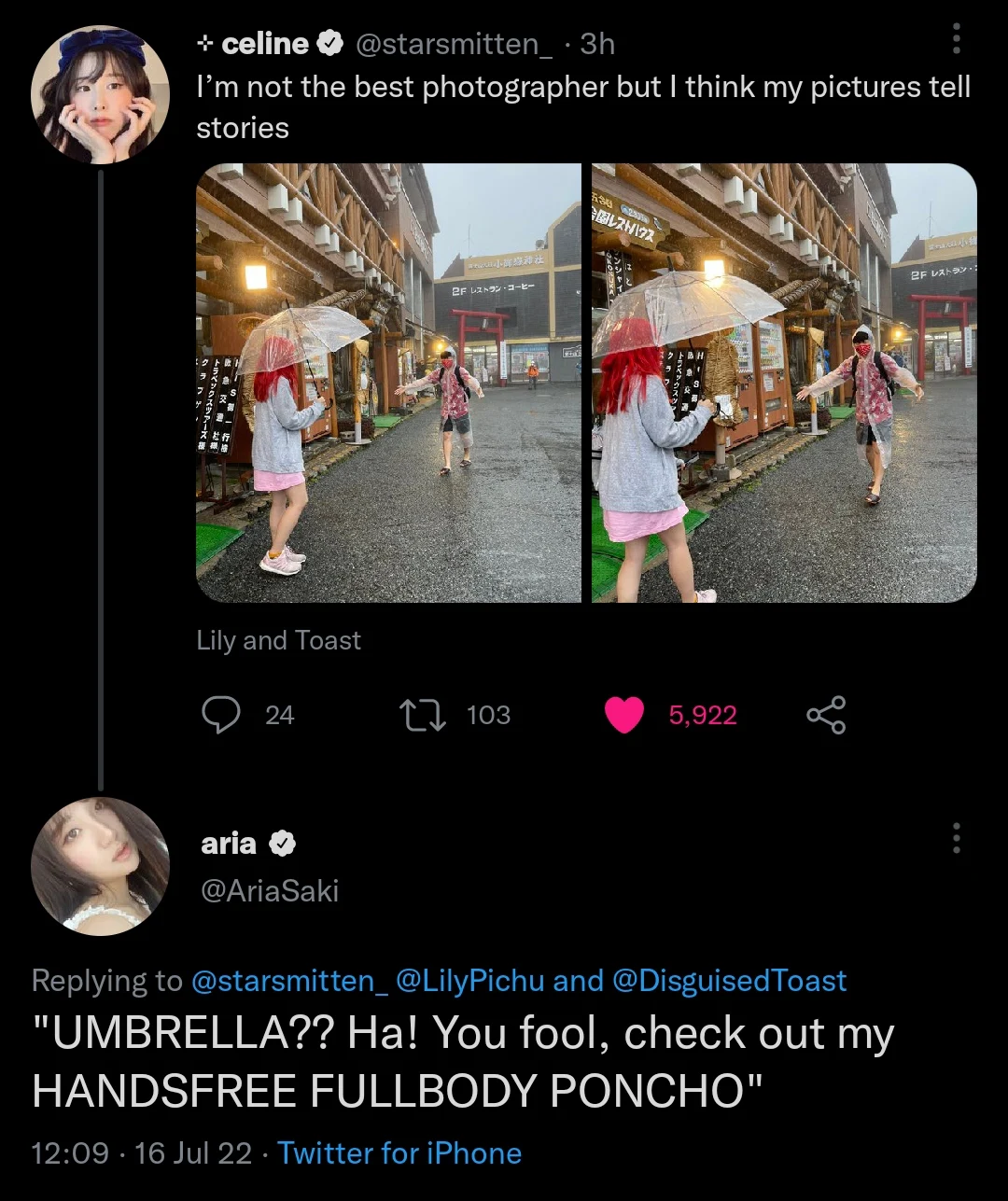Viewport: 1008px width, 1201px height.
Task: Open the right photo in celine's tweet
Action: (x=784, y=383)
